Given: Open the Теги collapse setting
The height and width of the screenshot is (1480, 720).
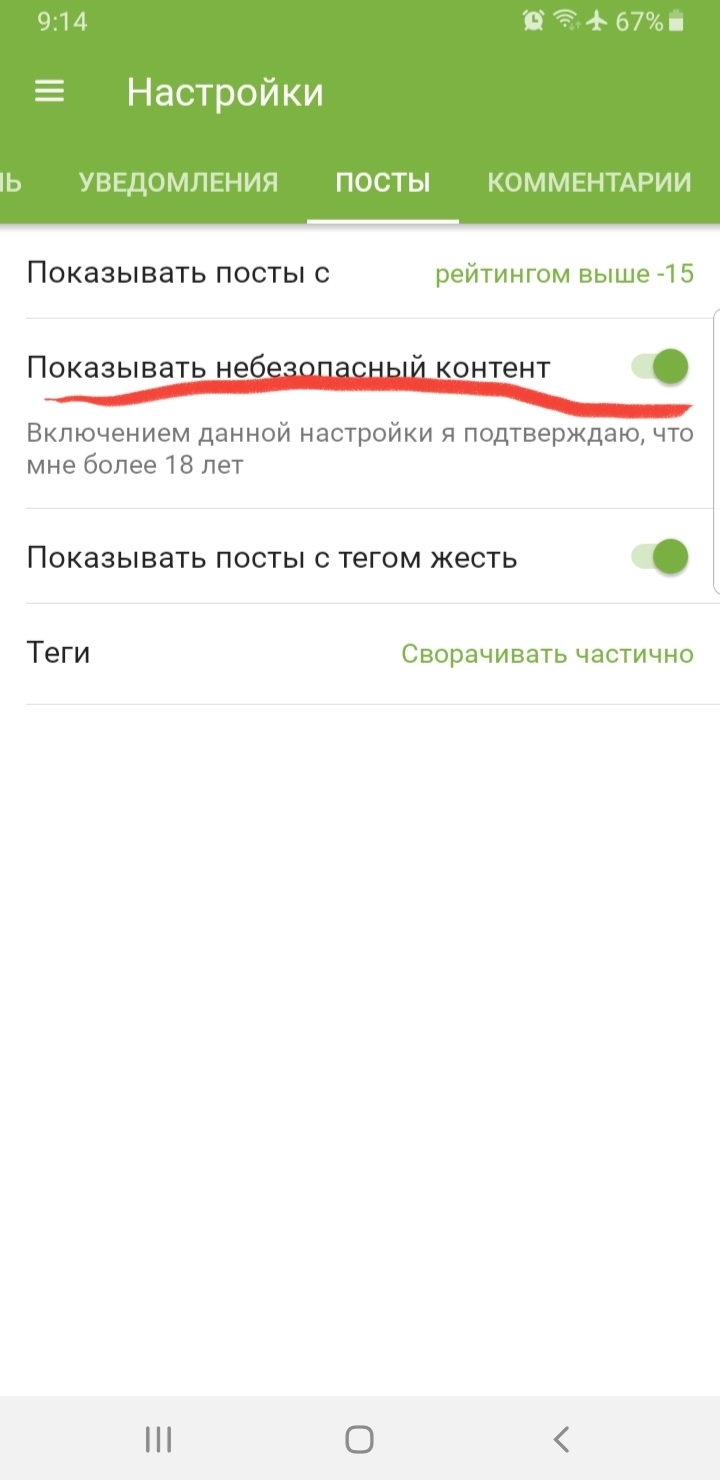Looking at the screenshot, I should (546, 654).
